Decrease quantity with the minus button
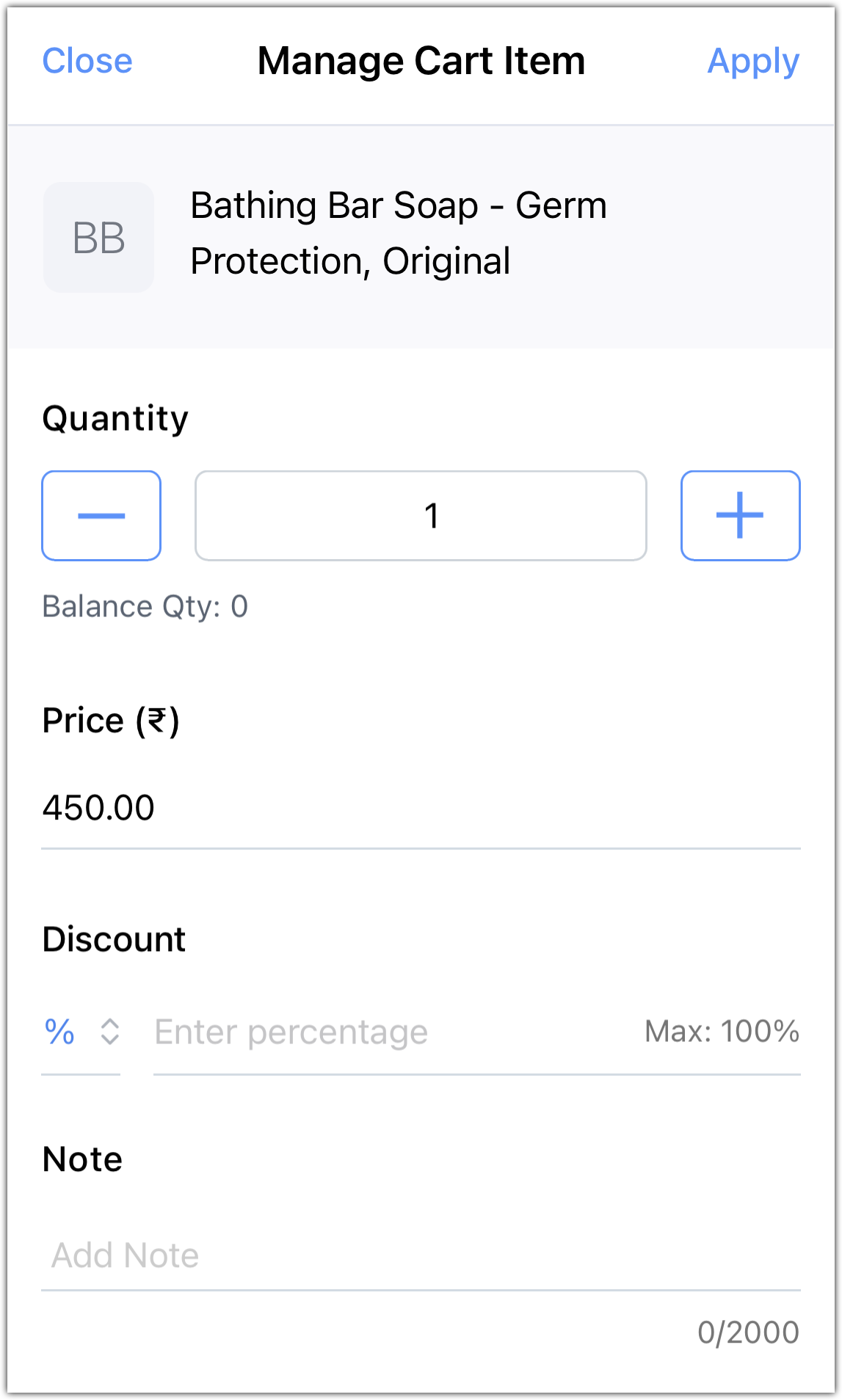842x1400 pixels. [x=101, y=516]
